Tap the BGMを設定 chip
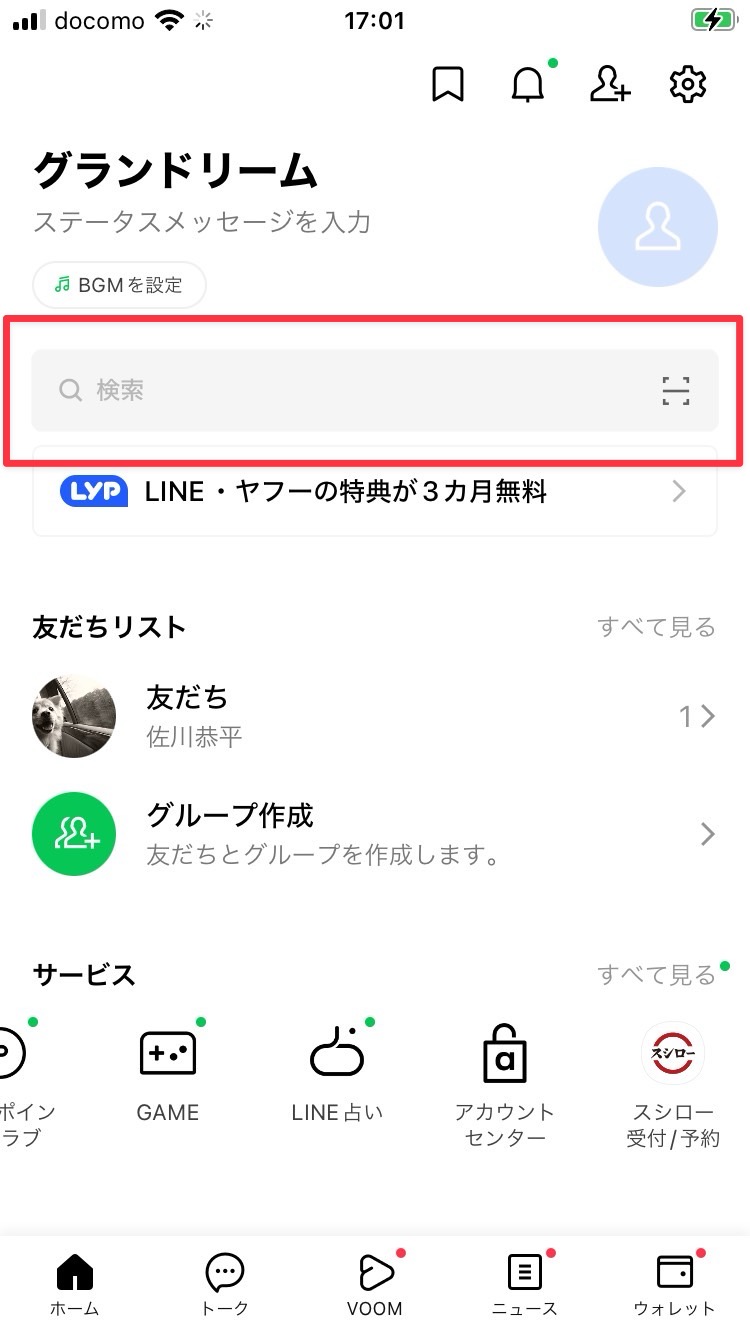 pyautogui.click(x=119, y=285)
